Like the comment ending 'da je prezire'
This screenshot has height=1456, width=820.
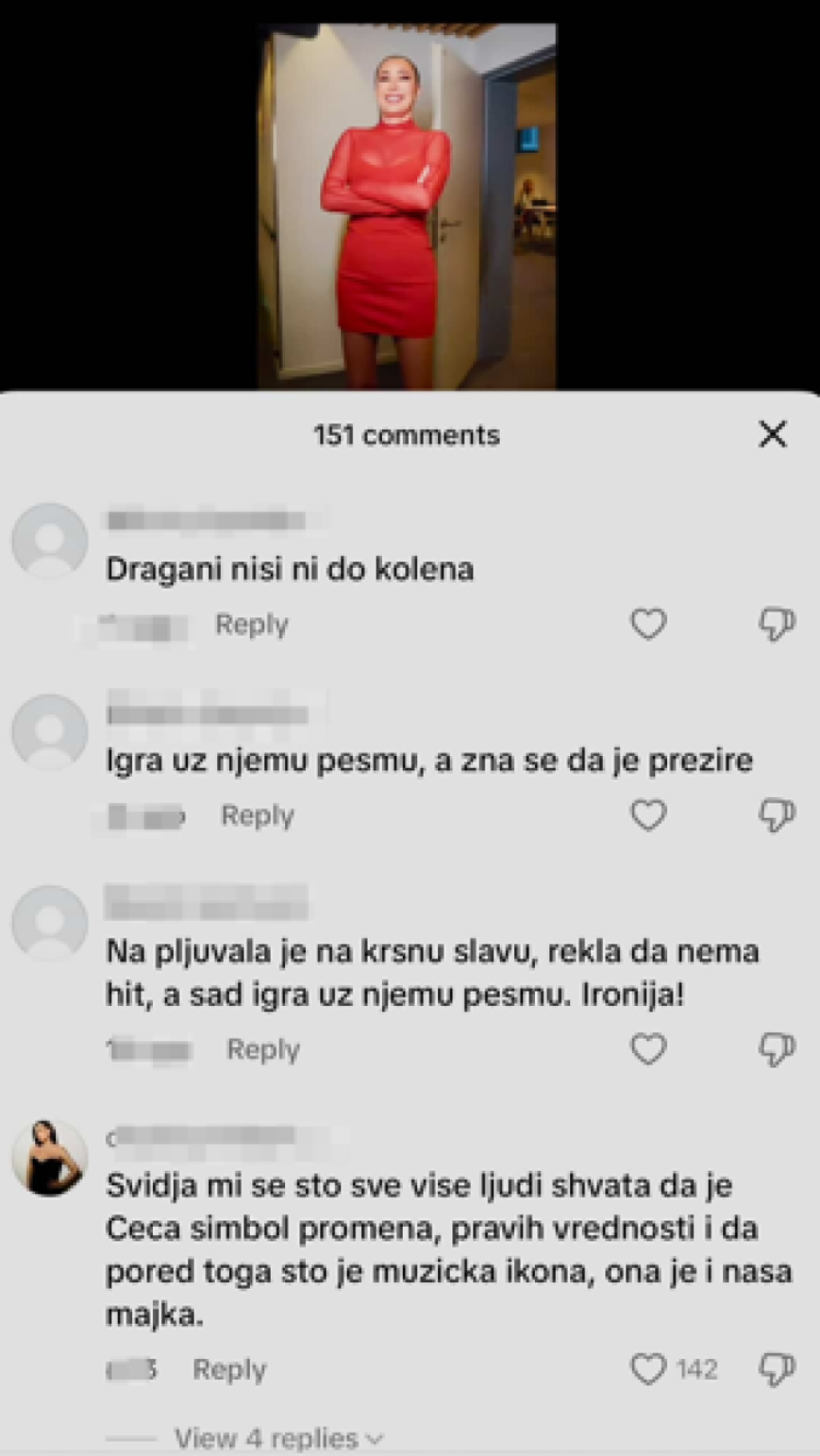[x=649, y=815]
